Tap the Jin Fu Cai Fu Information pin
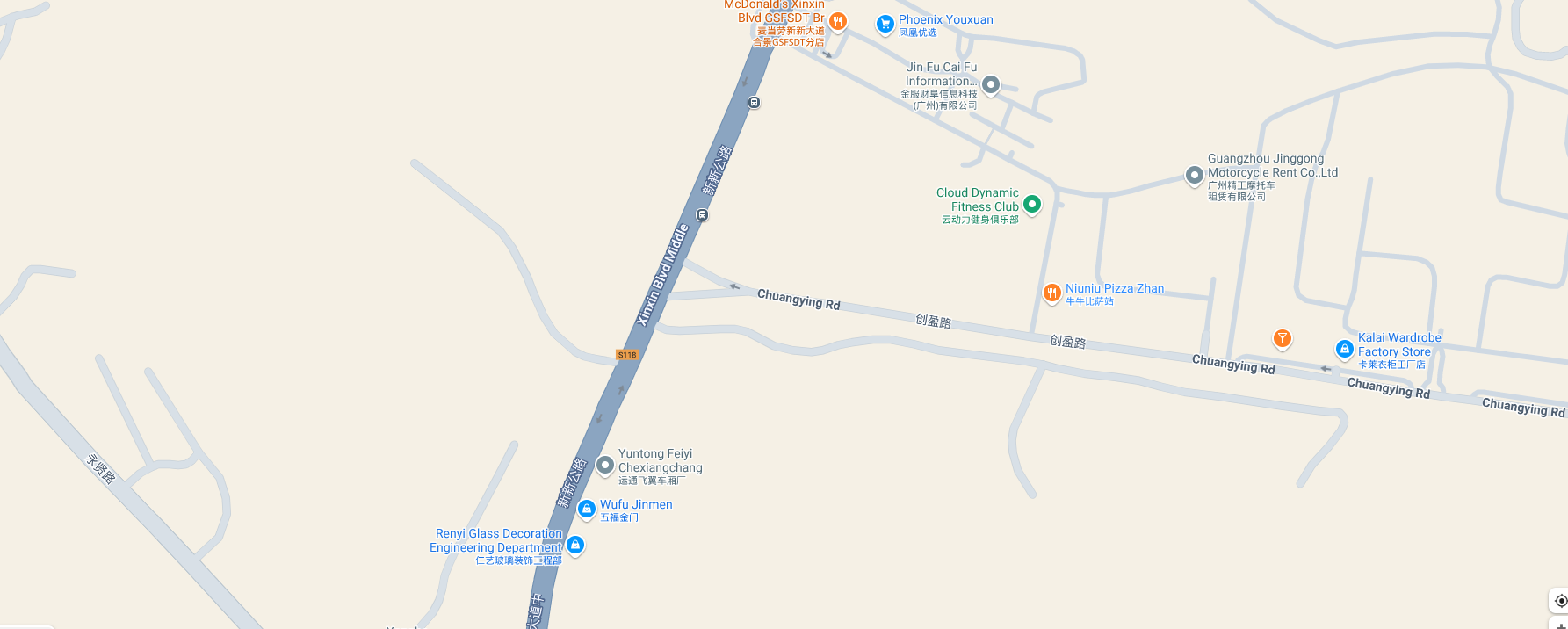 point(991,84)
